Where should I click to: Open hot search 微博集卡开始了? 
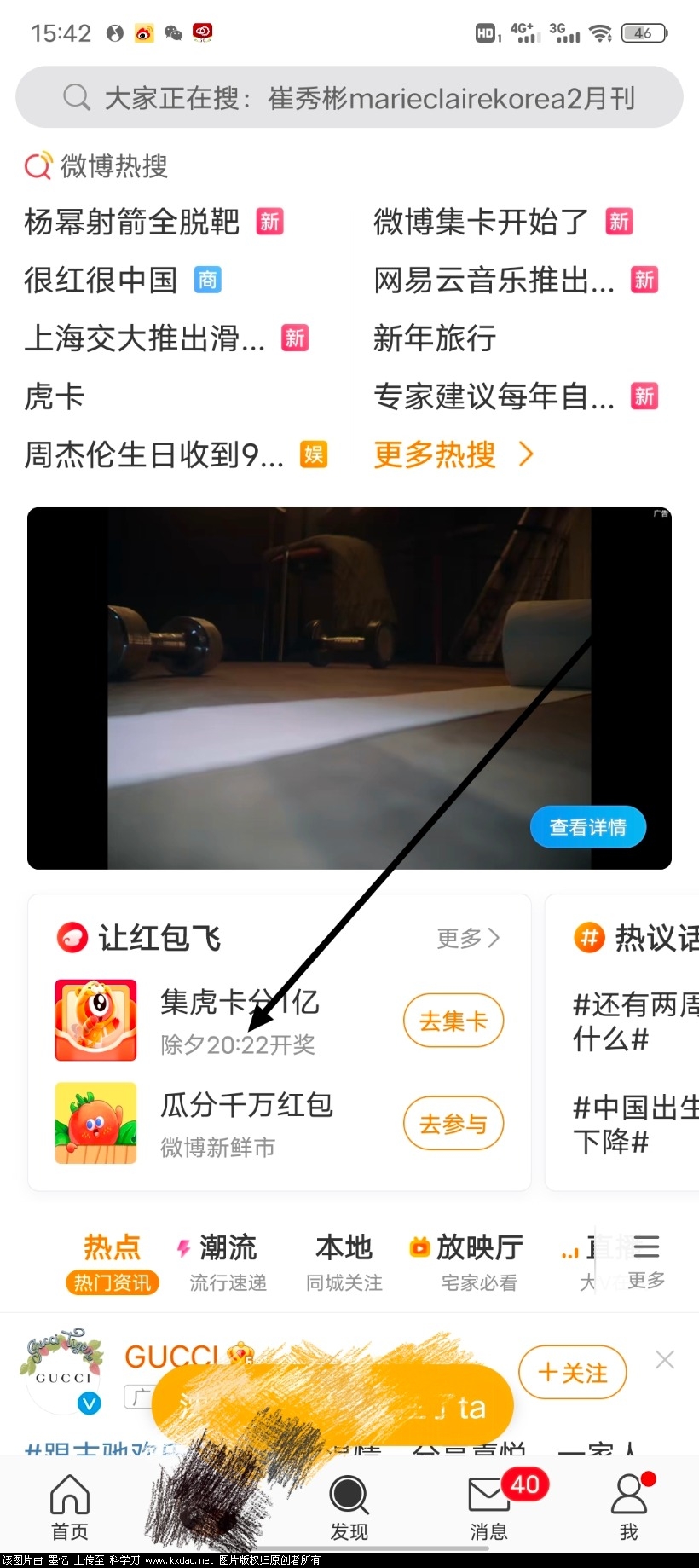(x=481, y=223)
